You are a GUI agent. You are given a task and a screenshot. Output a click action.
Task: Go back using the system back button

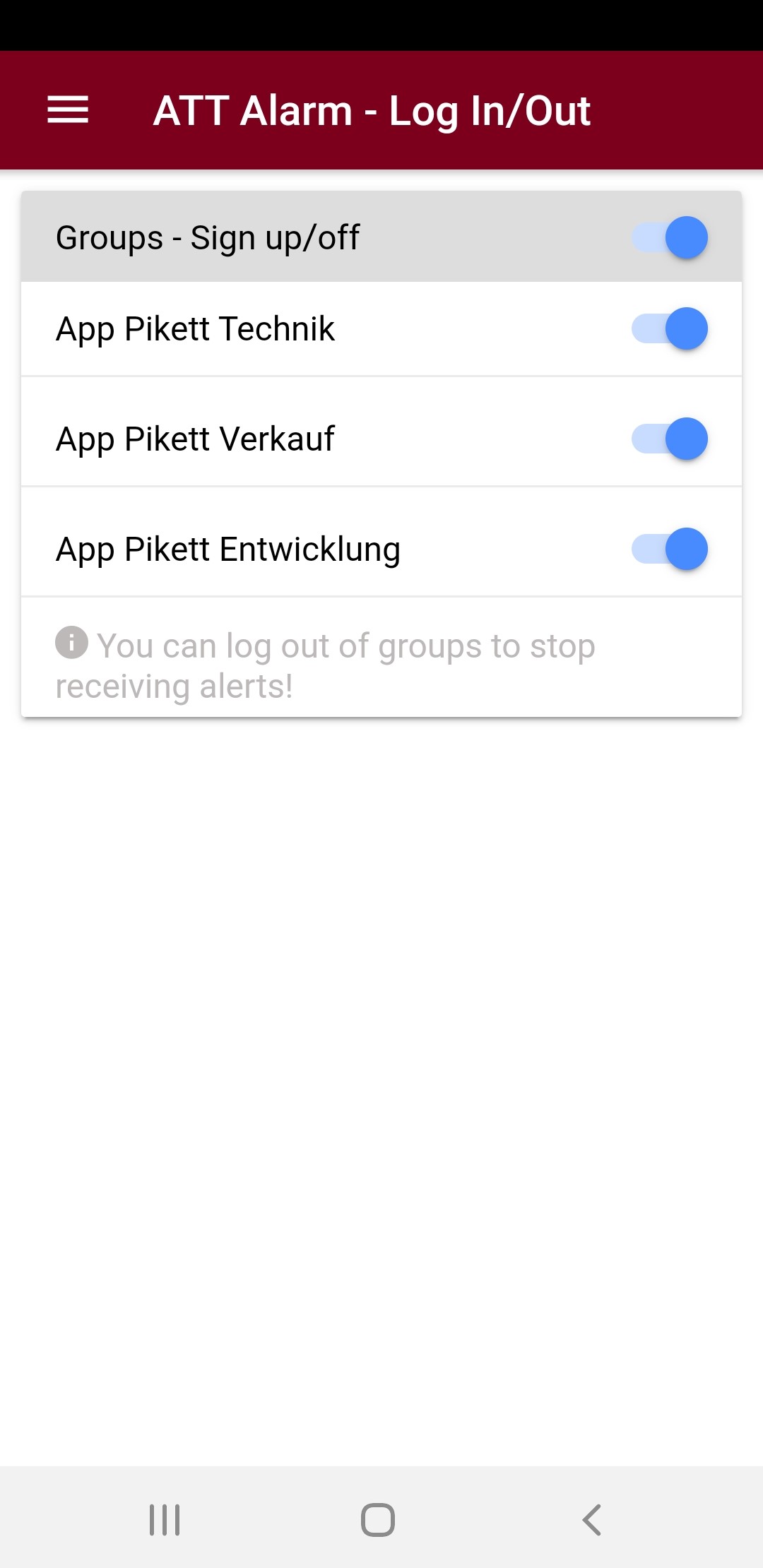tap(592, 1519)
